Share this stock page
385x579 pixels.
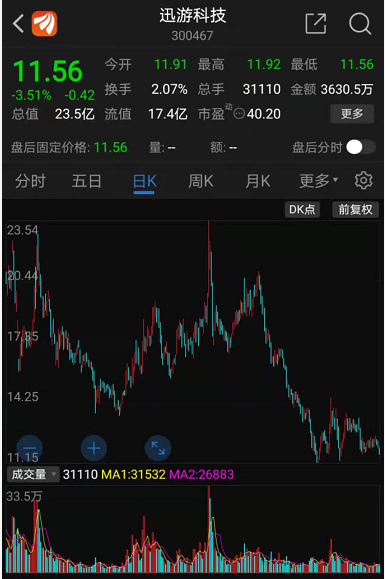(316, 24)
